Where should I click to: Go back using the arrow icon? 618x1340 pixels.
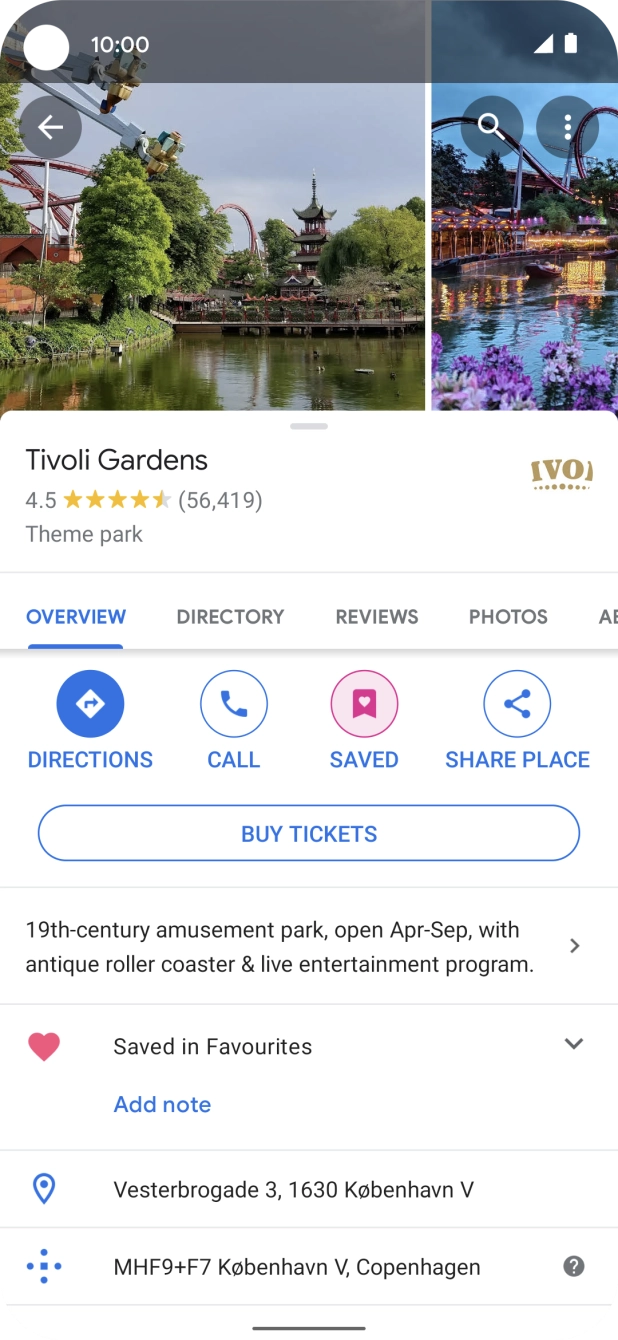pyautogui.click(x=50, y=127)
